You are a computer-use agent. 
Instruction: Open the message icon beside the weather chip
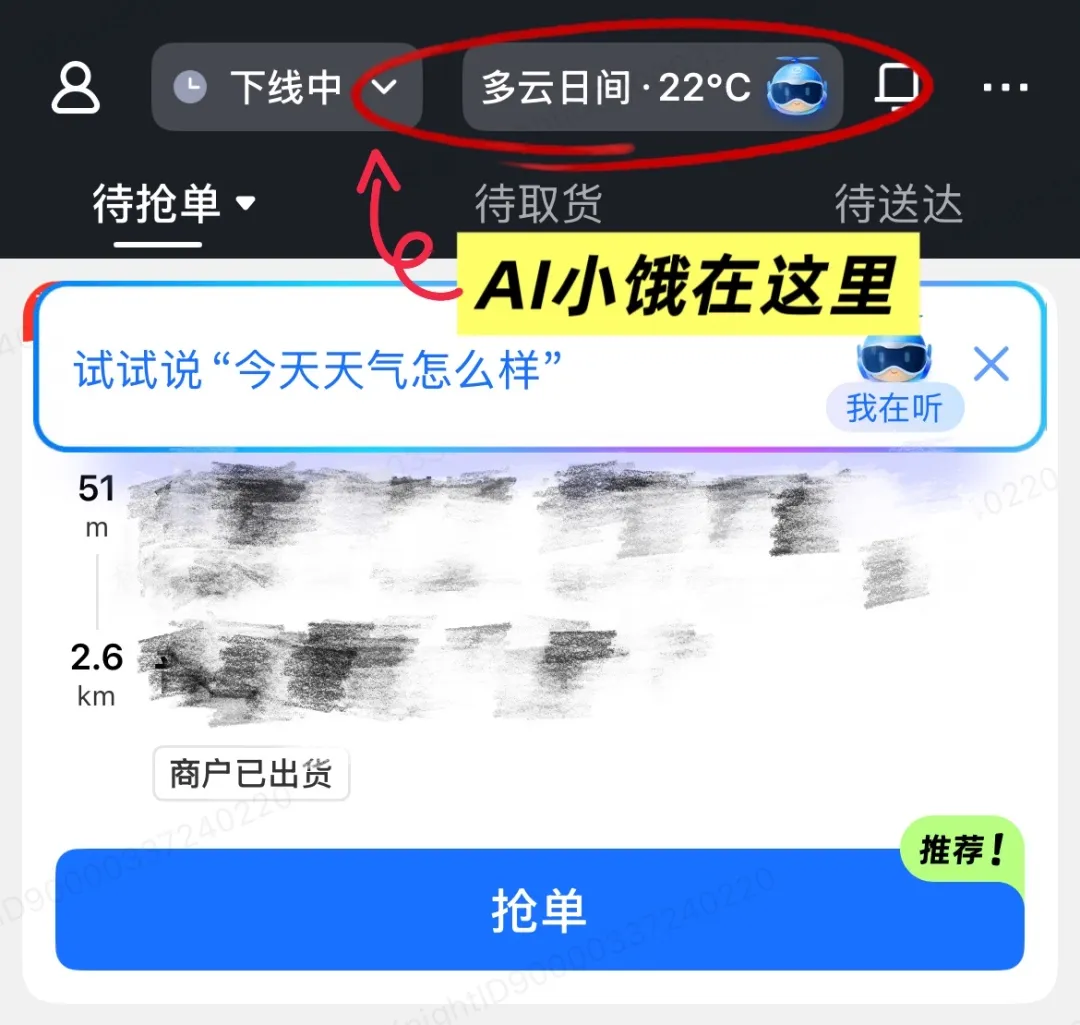coord(897,87)
